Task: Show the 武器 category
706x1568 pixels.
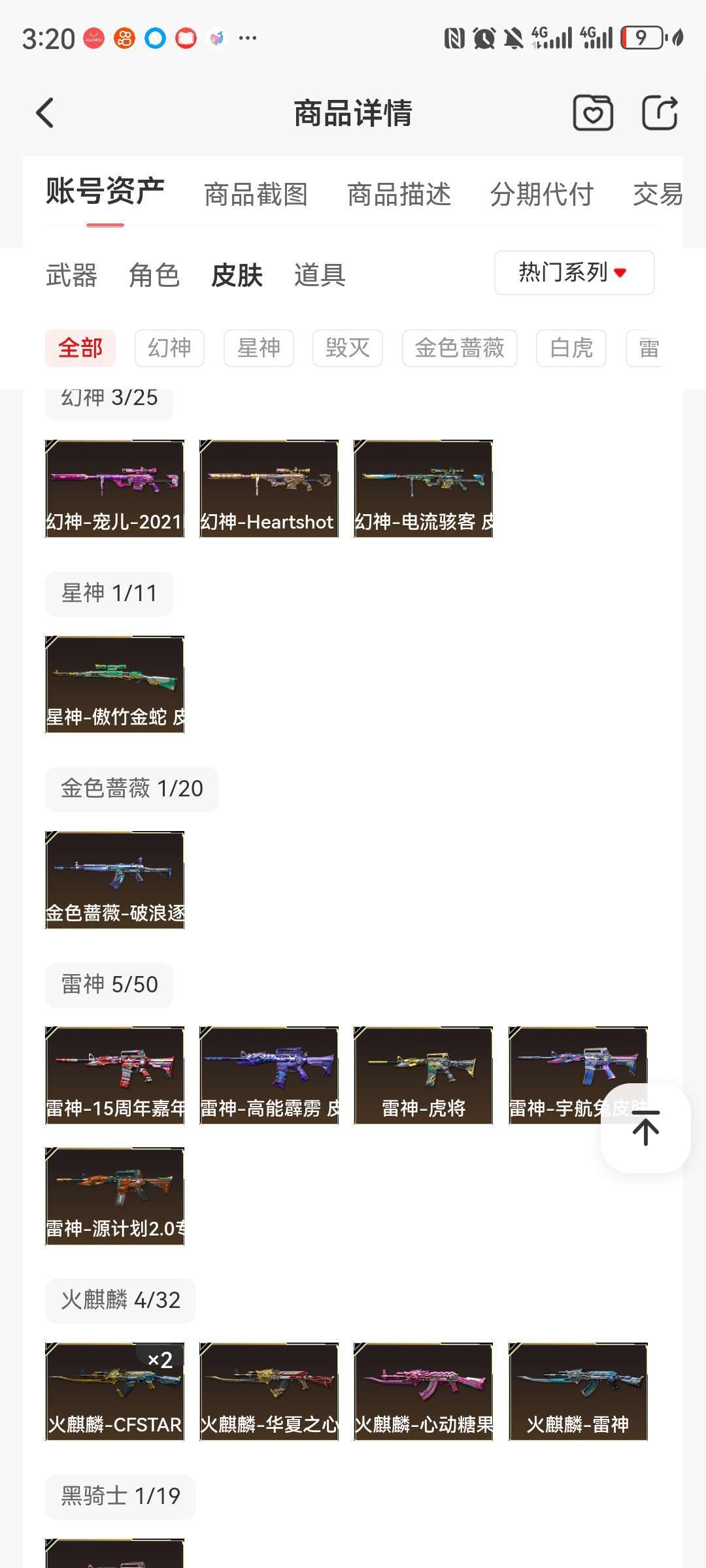Action: [x=71, y=275]
